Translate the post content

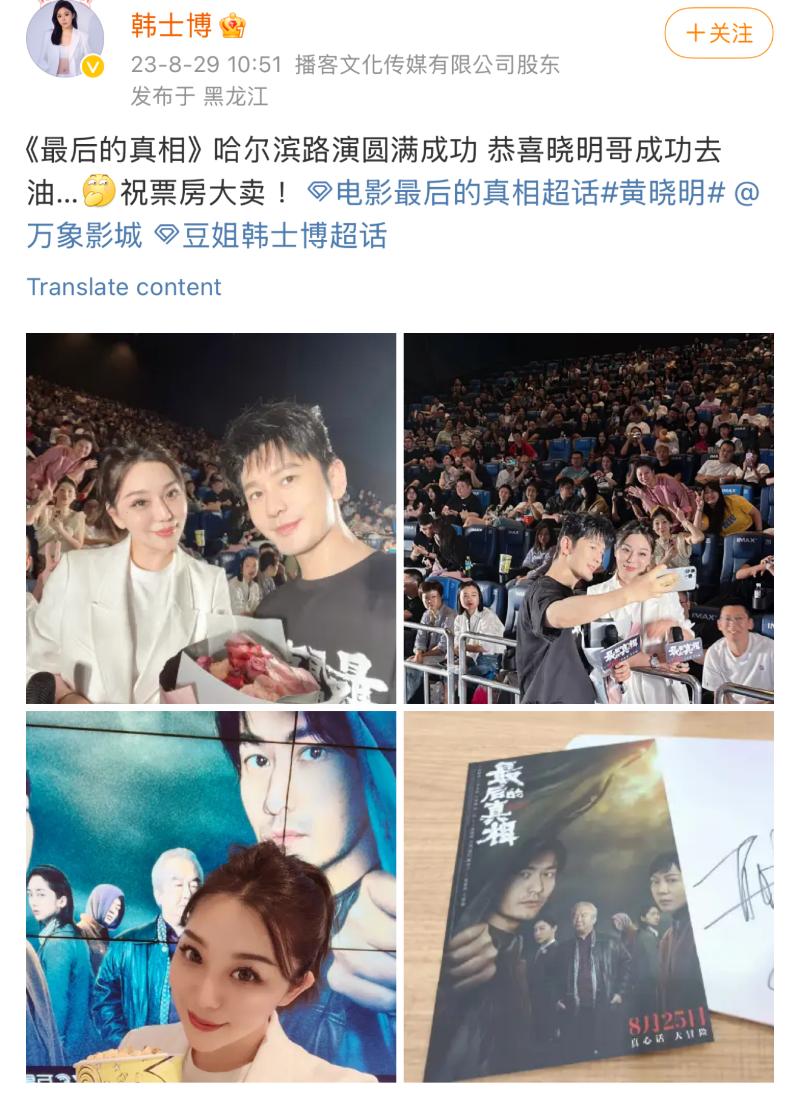point(124,287)
